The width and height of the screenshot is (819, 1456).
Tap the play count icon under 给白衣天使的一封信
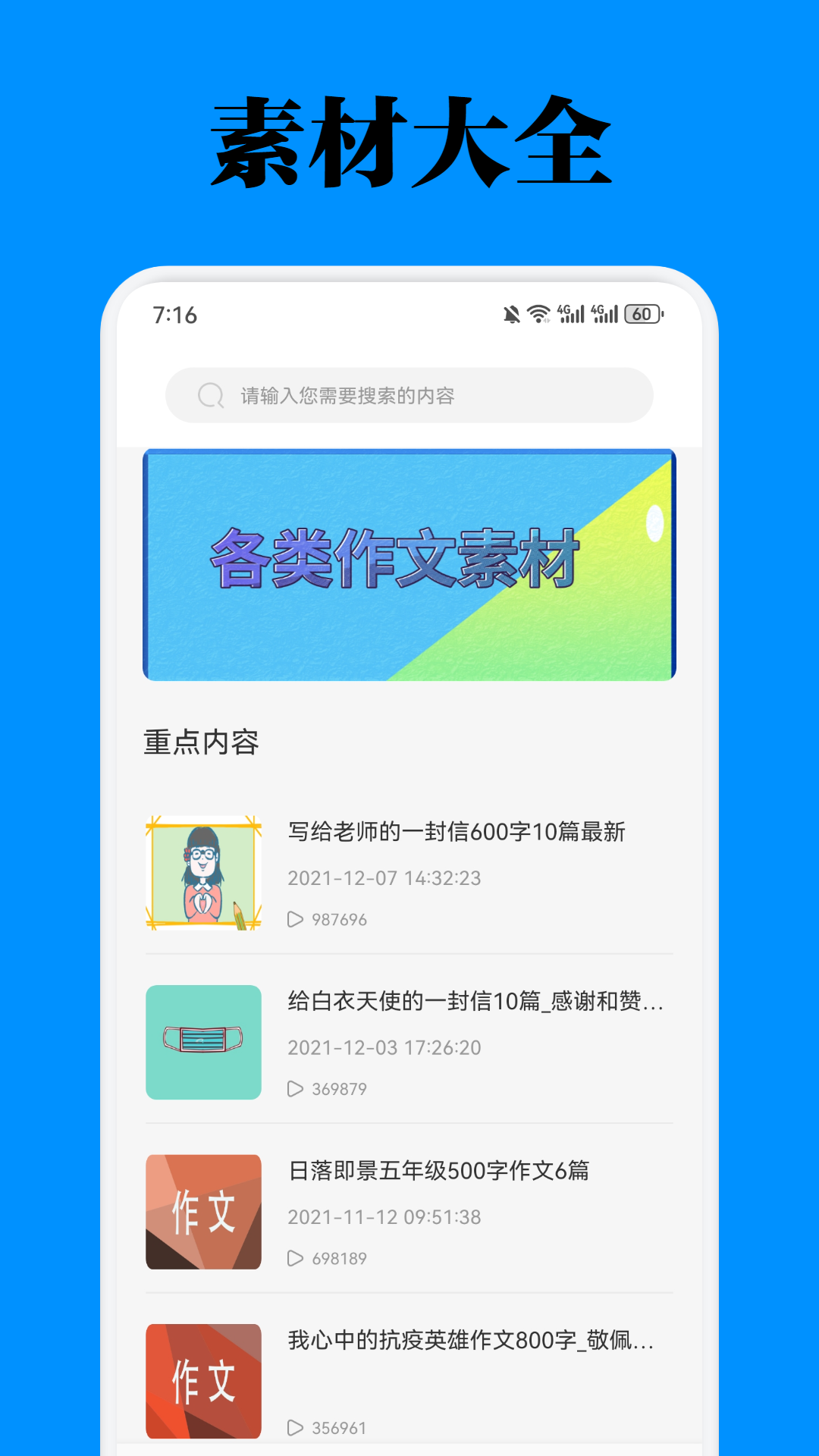[x=296, y=1088]
